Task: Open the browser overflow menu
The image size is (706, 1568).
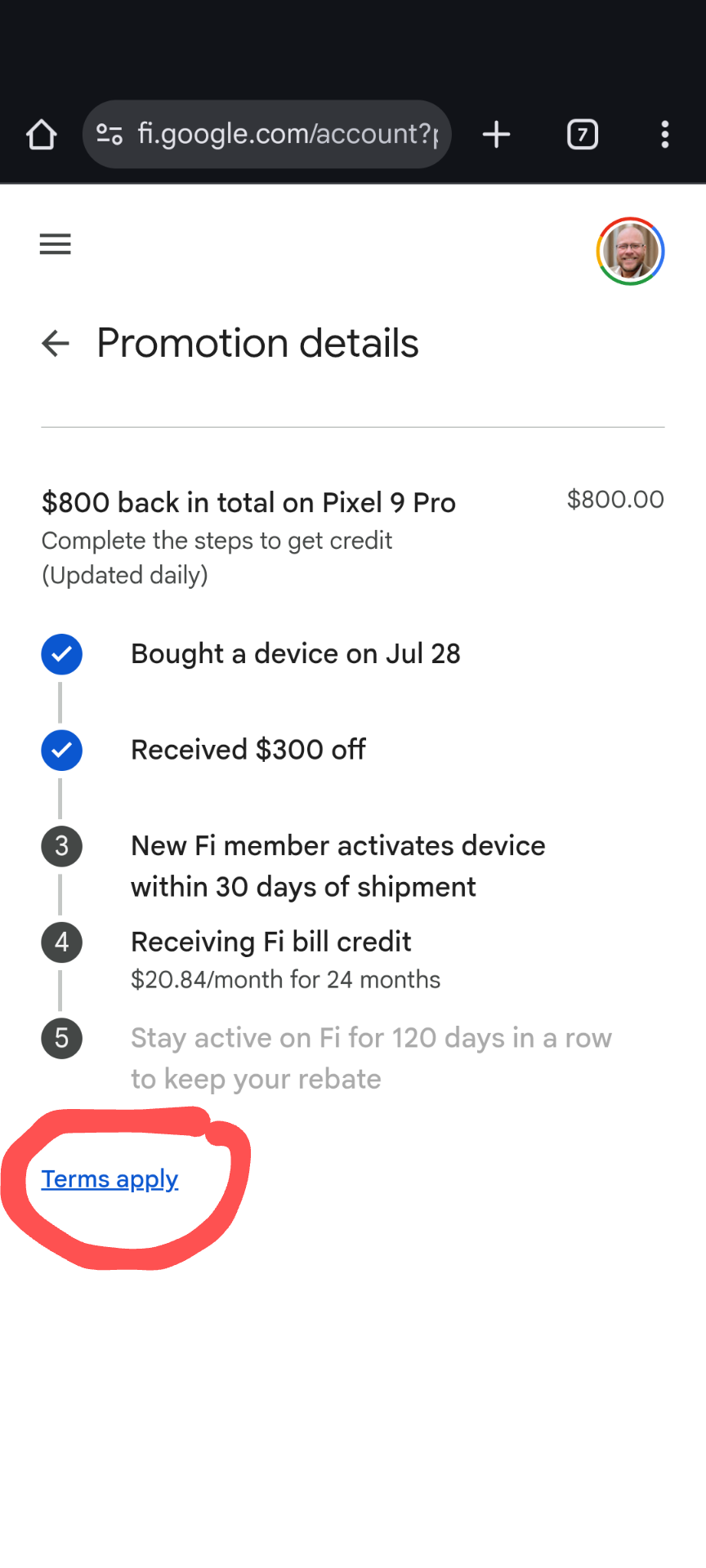Action: (x=665, y=135)
